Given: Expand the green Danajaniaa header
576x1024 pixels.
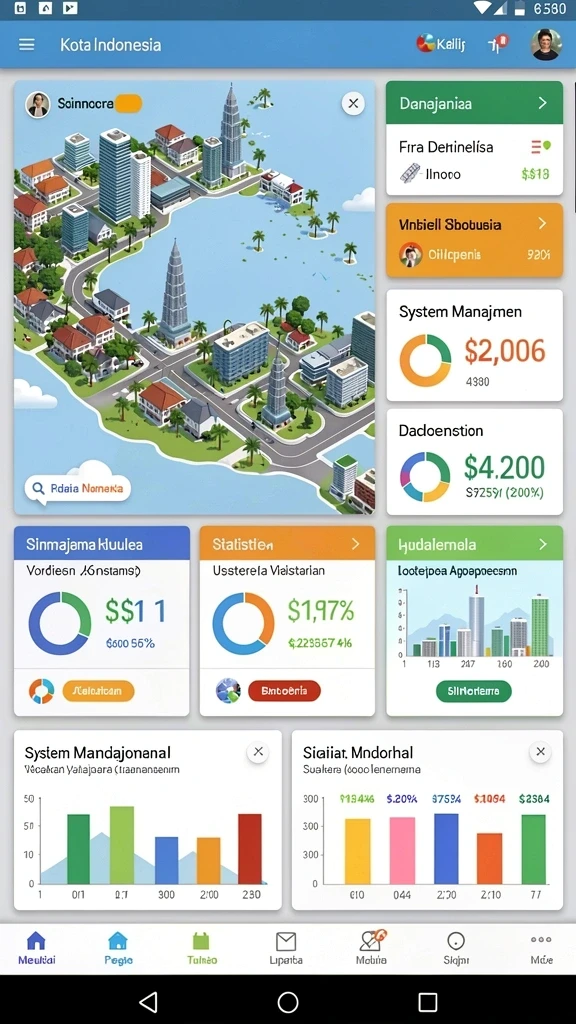Looking at the screenshot, I should point(474,103).
